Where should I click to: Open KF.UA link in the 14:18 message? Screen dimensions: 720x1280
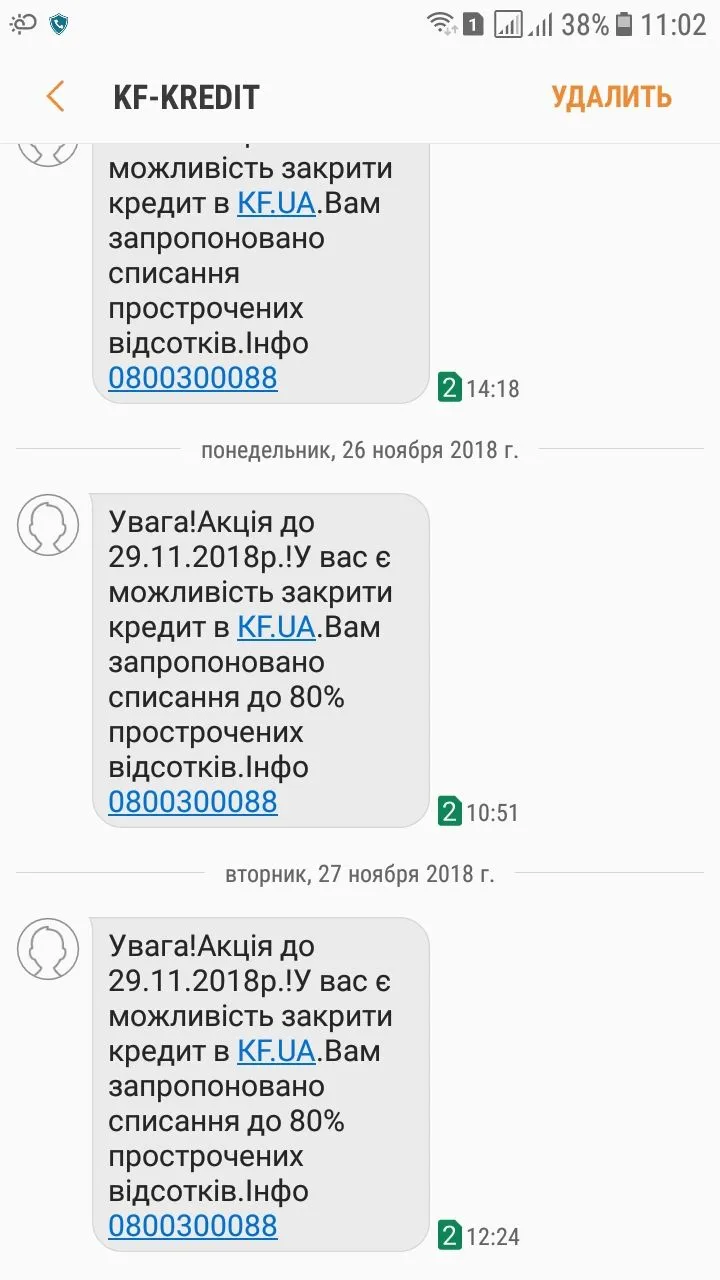point(276,204)
